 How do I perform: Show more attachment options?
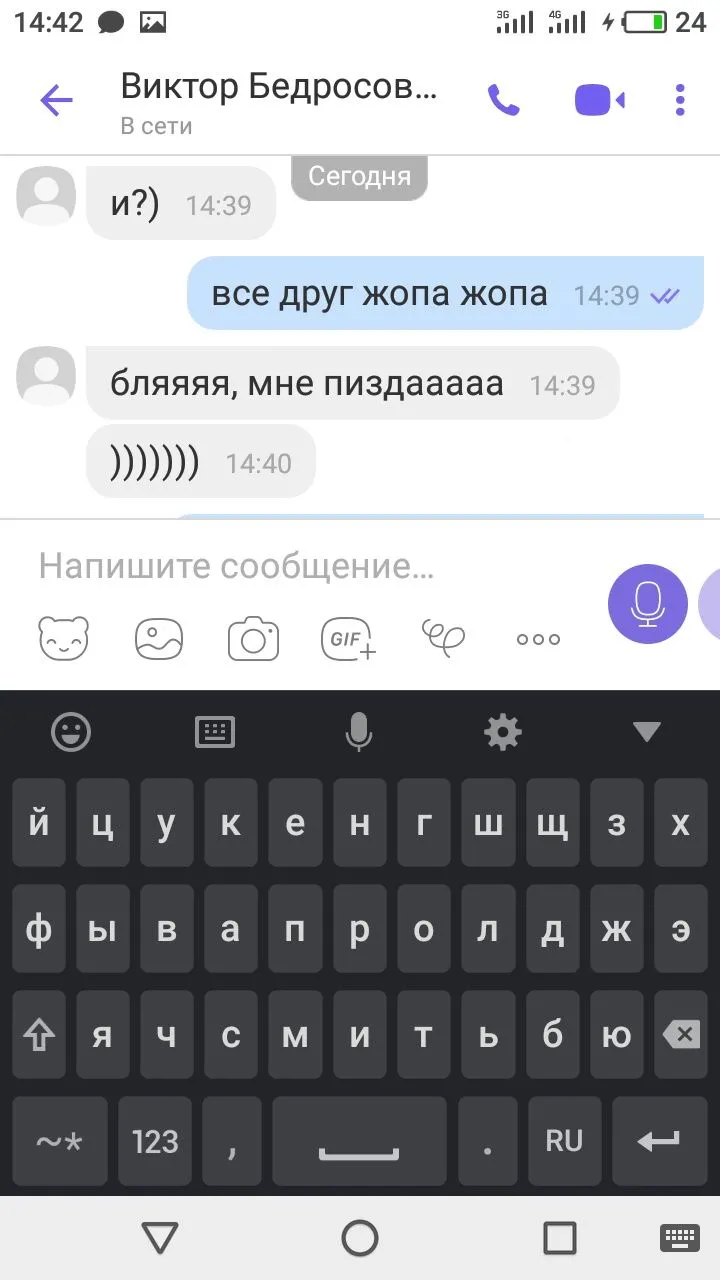[538, 639]
